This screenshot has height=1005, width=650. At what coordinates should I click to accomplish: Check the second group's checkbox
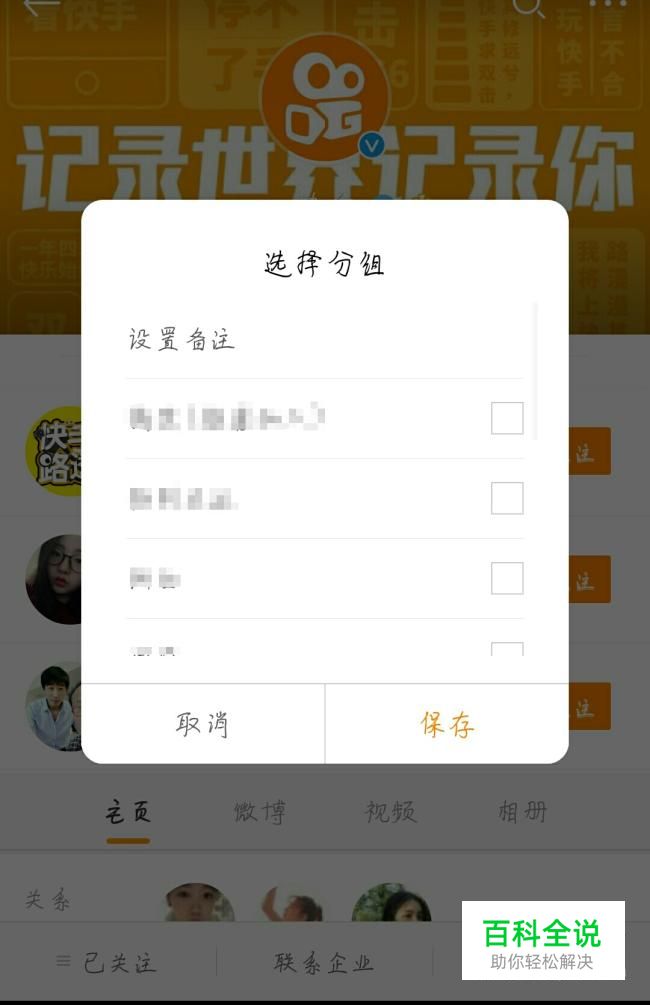pos(507,498)
